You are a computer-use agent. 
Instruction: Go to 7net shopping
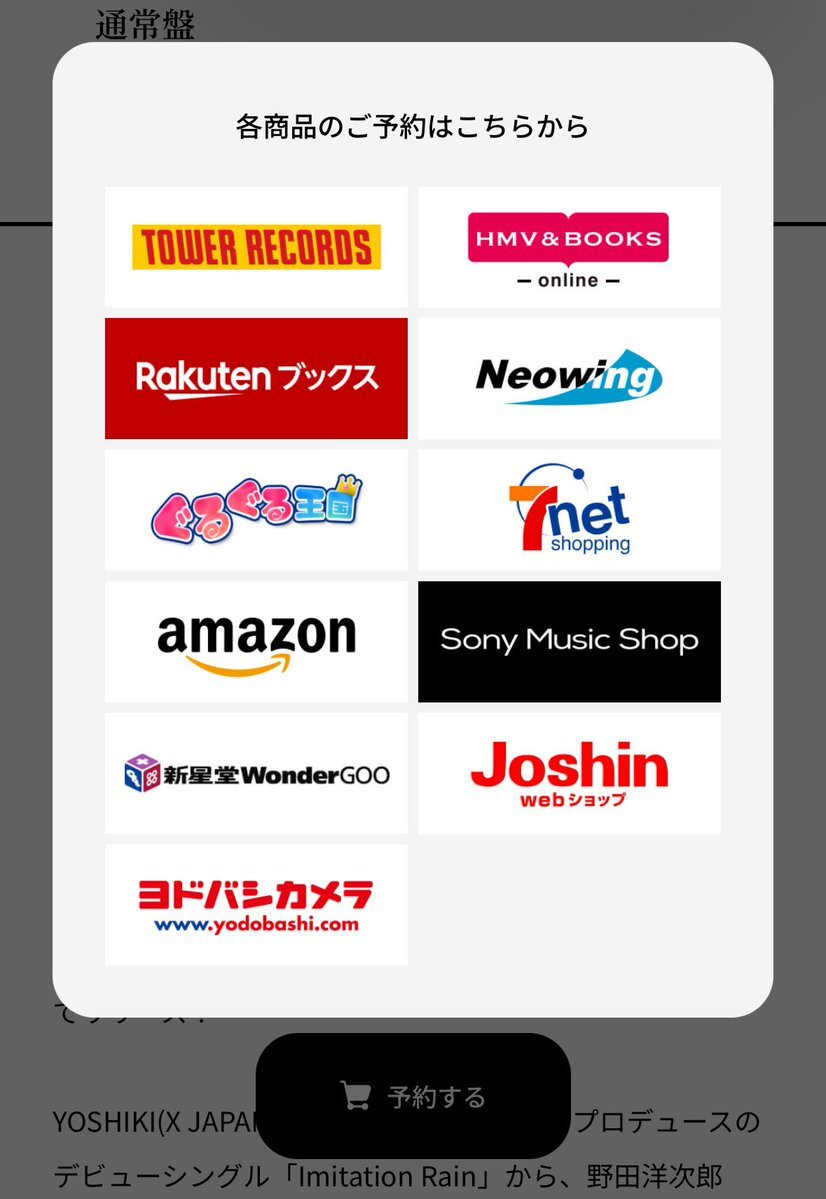[x=568, y=510]
